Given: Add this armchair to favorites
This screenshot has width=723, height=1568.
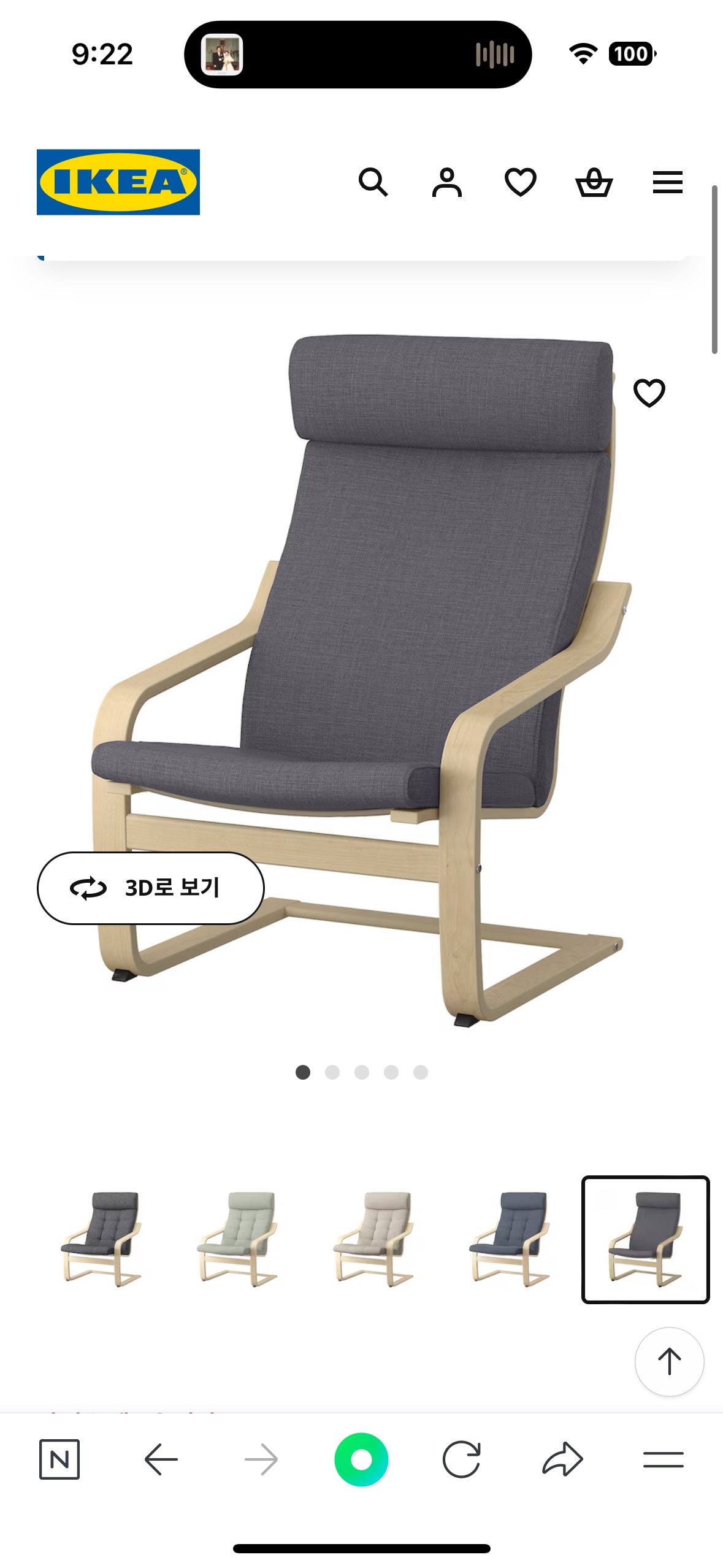Looking at the screenshot, I should (649, 393).
